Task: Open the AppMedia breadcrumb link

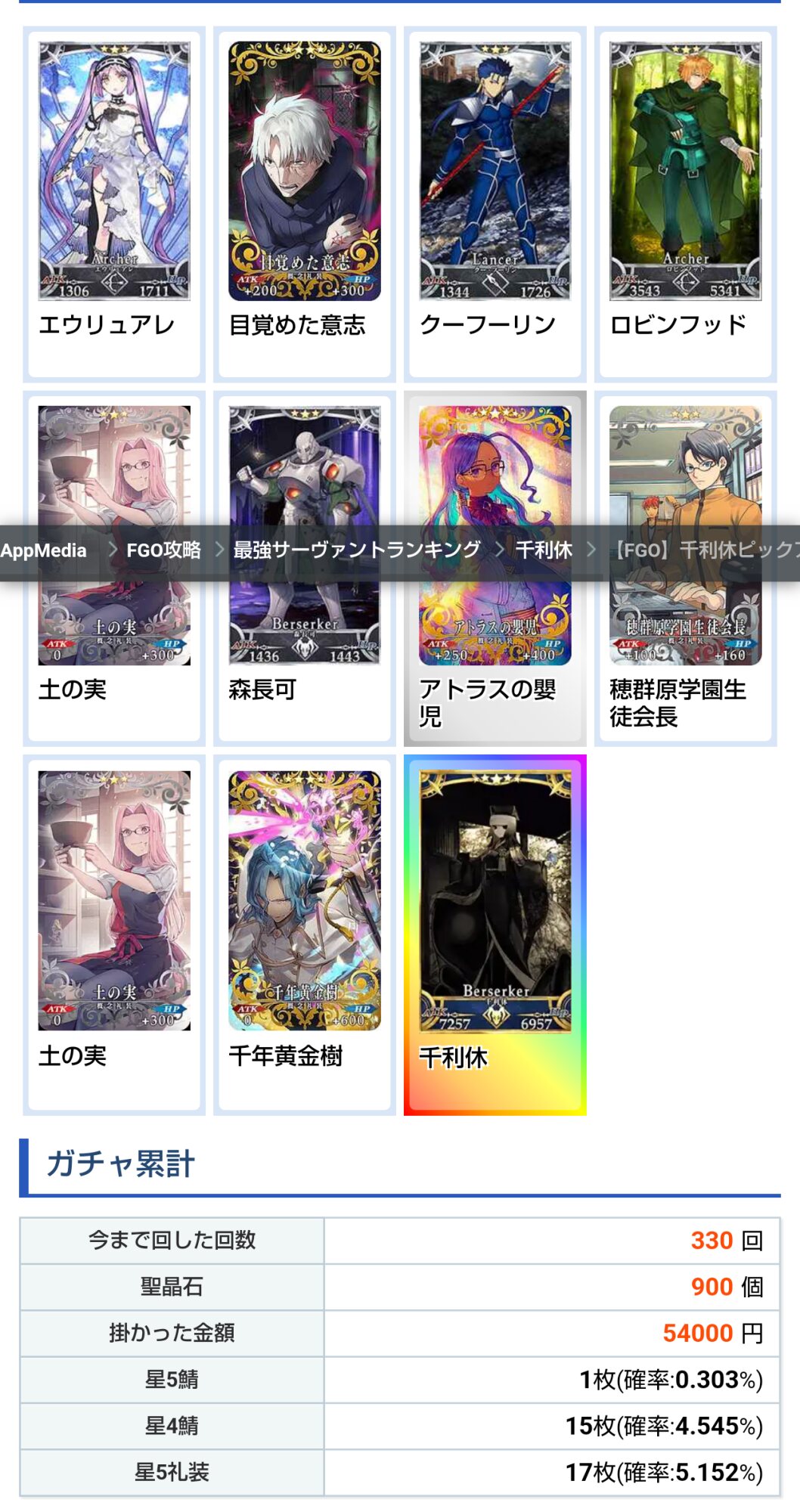Action: tap(44, 550)
